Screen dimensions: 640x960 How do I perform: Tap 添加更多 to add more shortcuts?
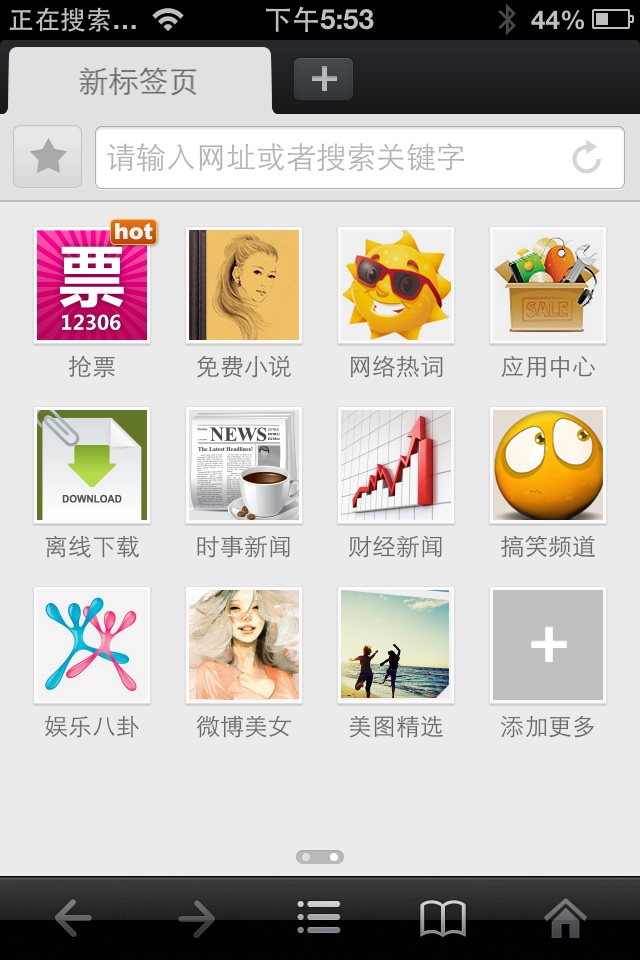[x=548, y=646]
